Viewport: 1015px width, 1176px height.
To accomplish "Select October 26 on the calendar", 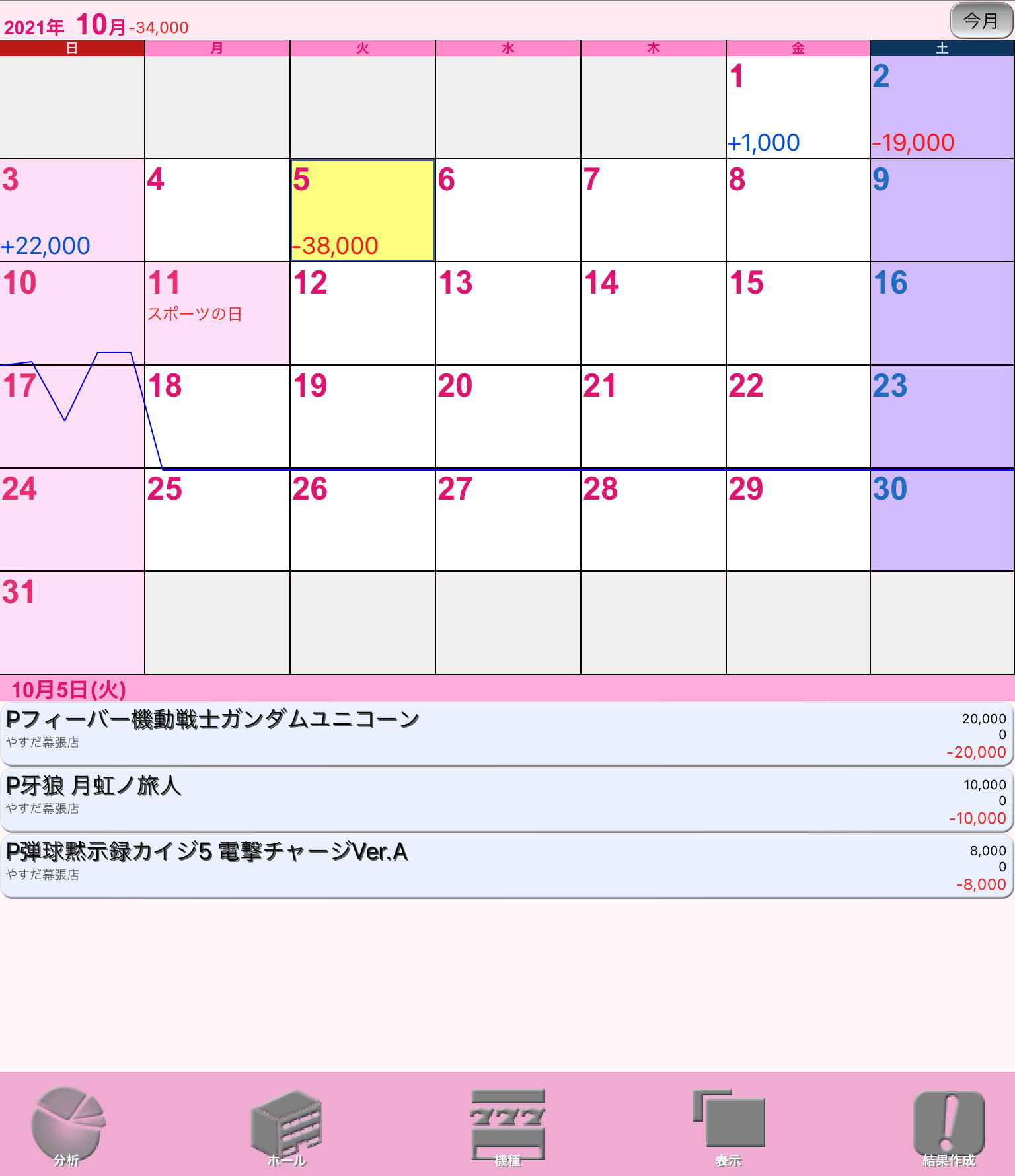I will point(362,520).
